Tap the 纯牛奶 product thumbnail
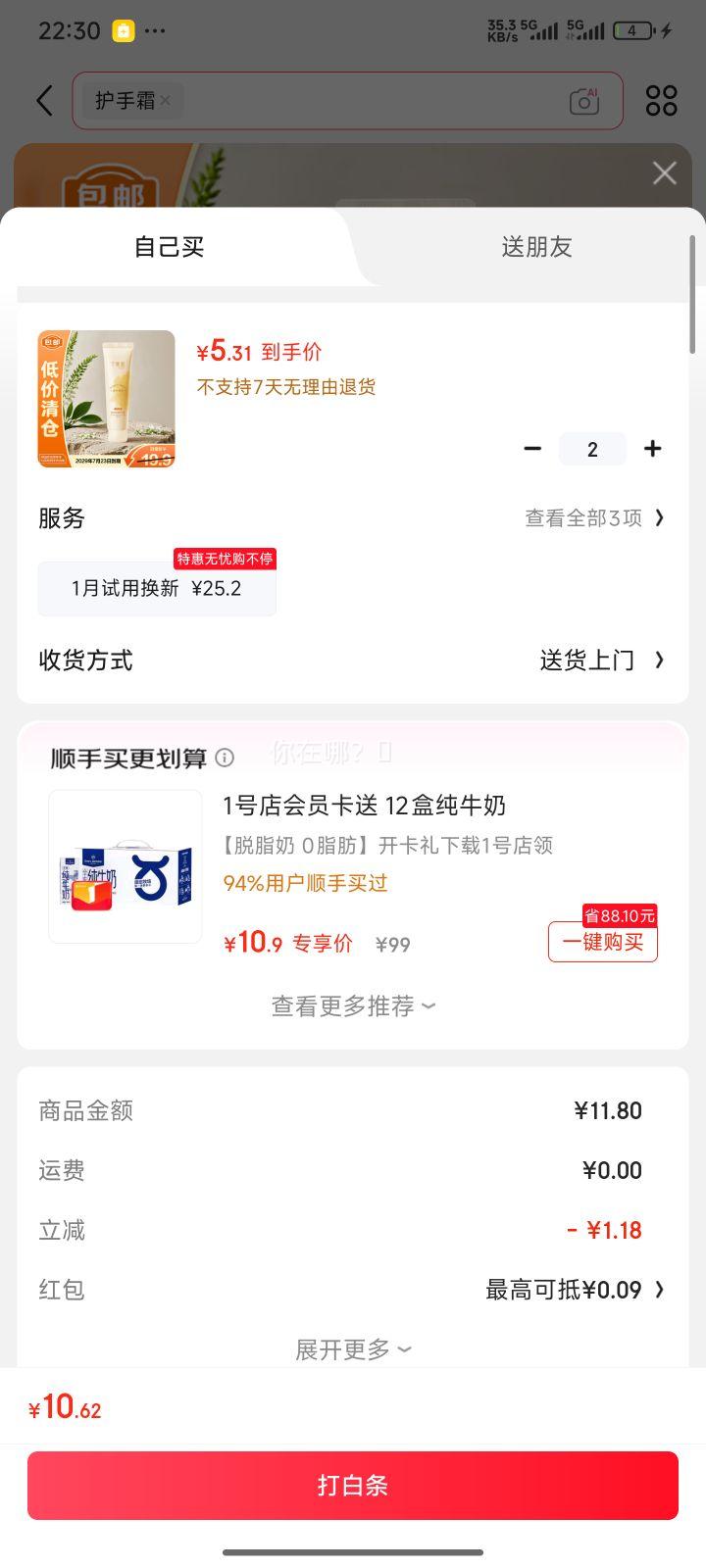Viewport: 706px width, 1568px height. [x=125, y=865]
